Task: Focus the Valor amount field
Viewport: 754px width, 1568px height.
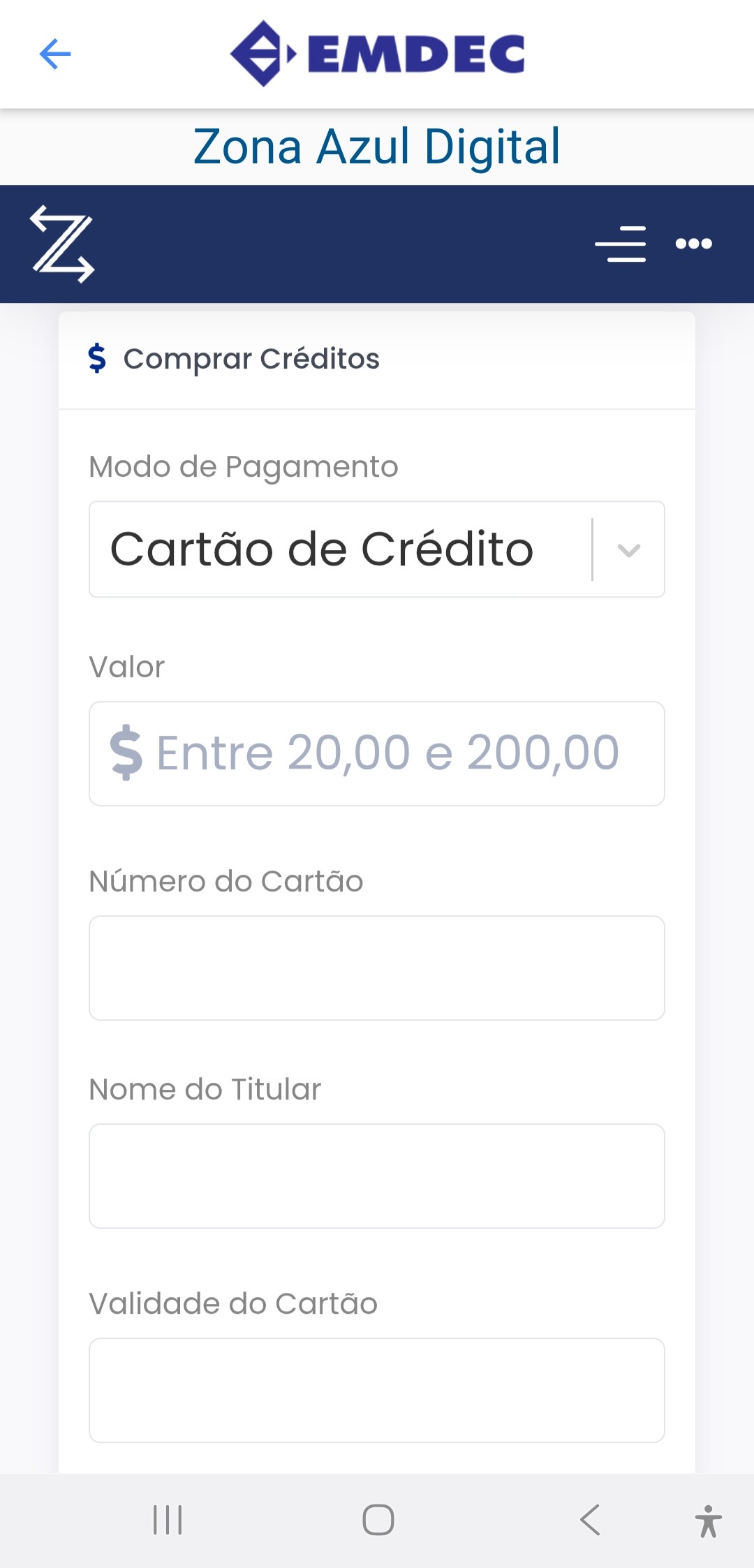Action: point(377,753)
